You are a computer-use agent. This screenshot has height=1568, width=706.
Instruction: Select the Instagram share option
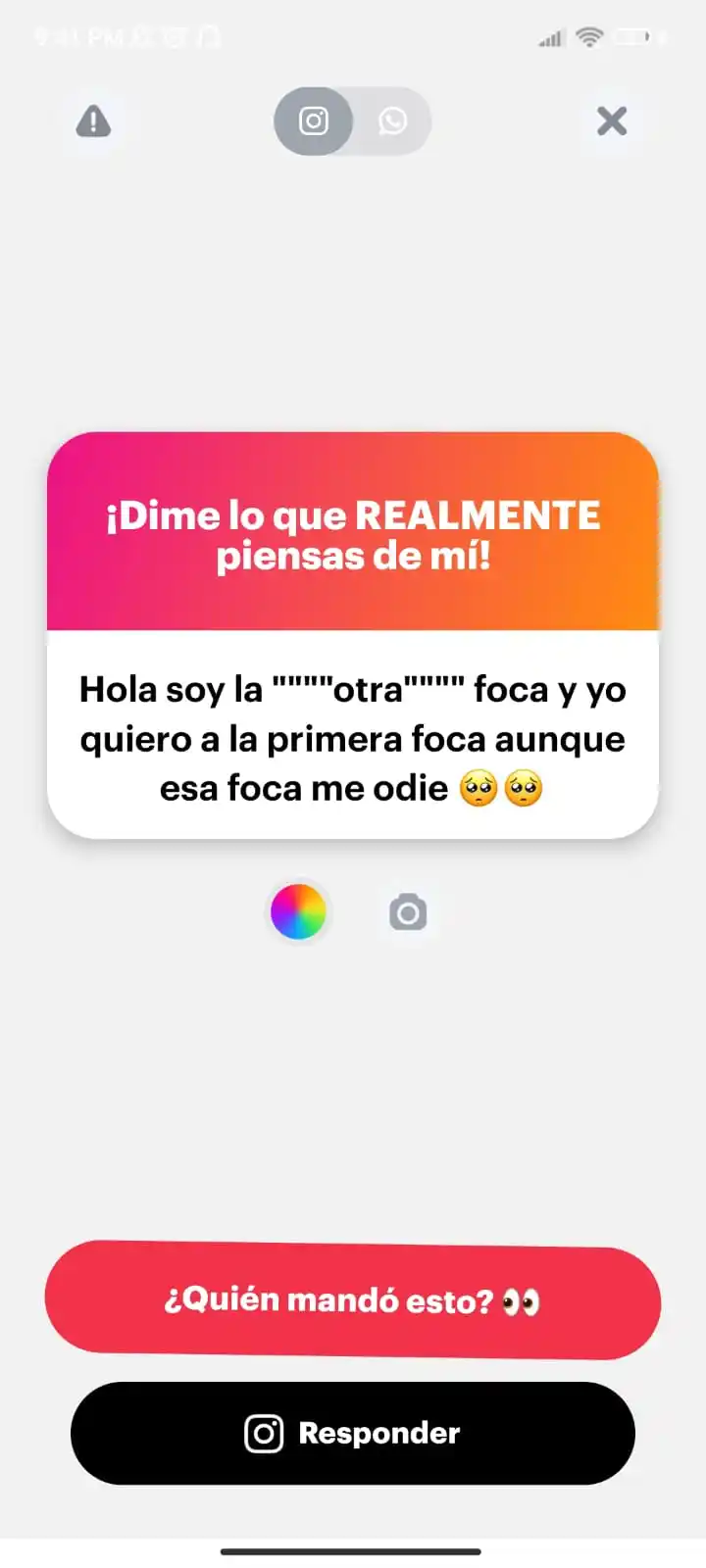pos(314,122)
